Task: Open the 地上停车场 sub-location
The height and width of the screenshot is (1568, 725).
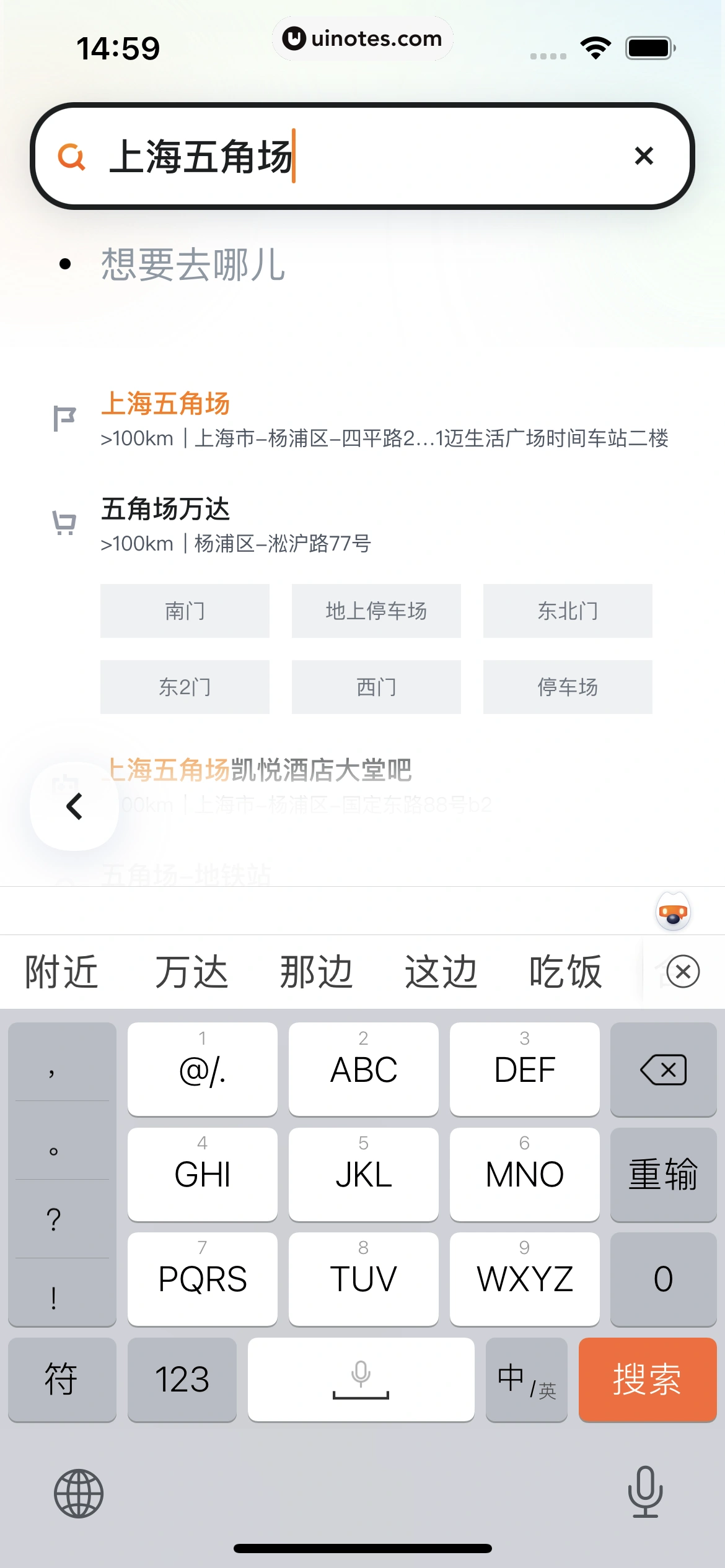Action: point(376,611)
